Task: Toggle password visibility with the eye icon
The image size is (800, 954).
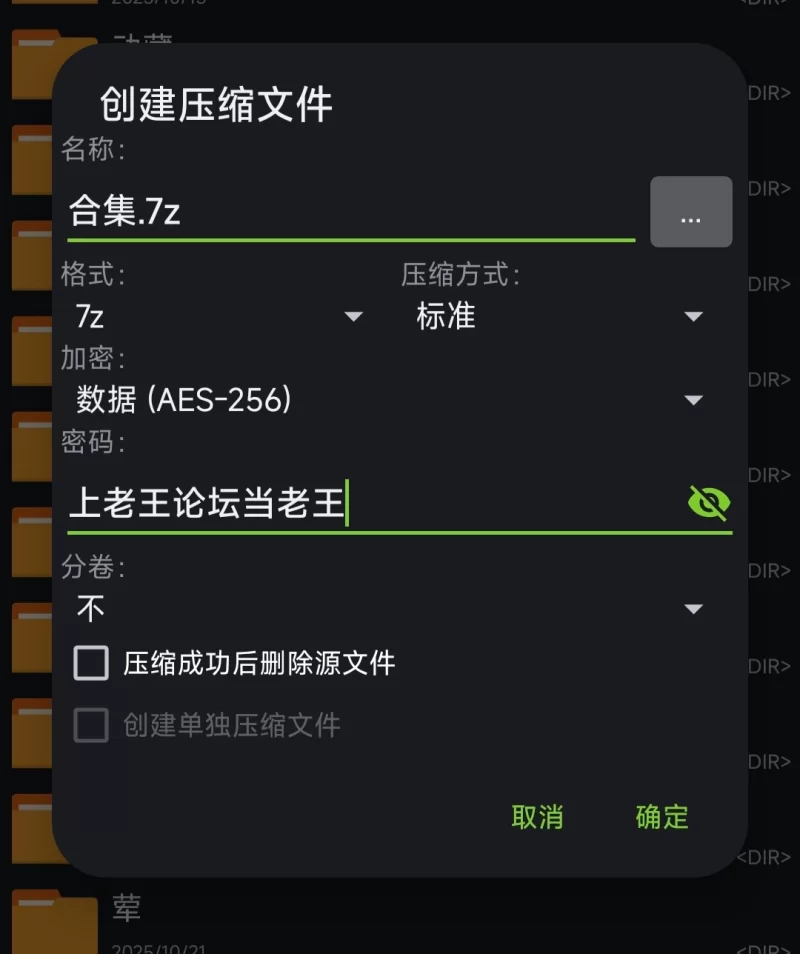Action: tap(709, 503)
